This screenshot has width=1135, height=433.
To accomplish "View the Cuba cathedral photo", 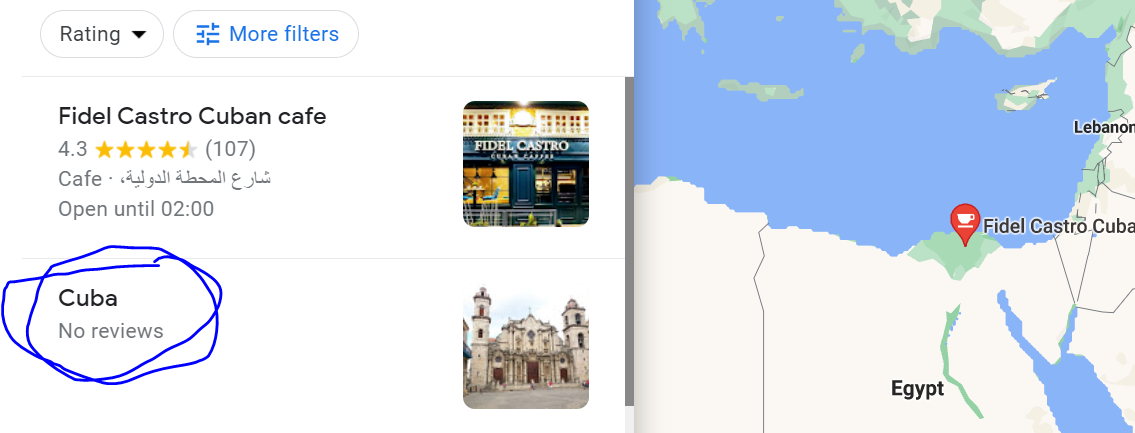I will 525,347.
